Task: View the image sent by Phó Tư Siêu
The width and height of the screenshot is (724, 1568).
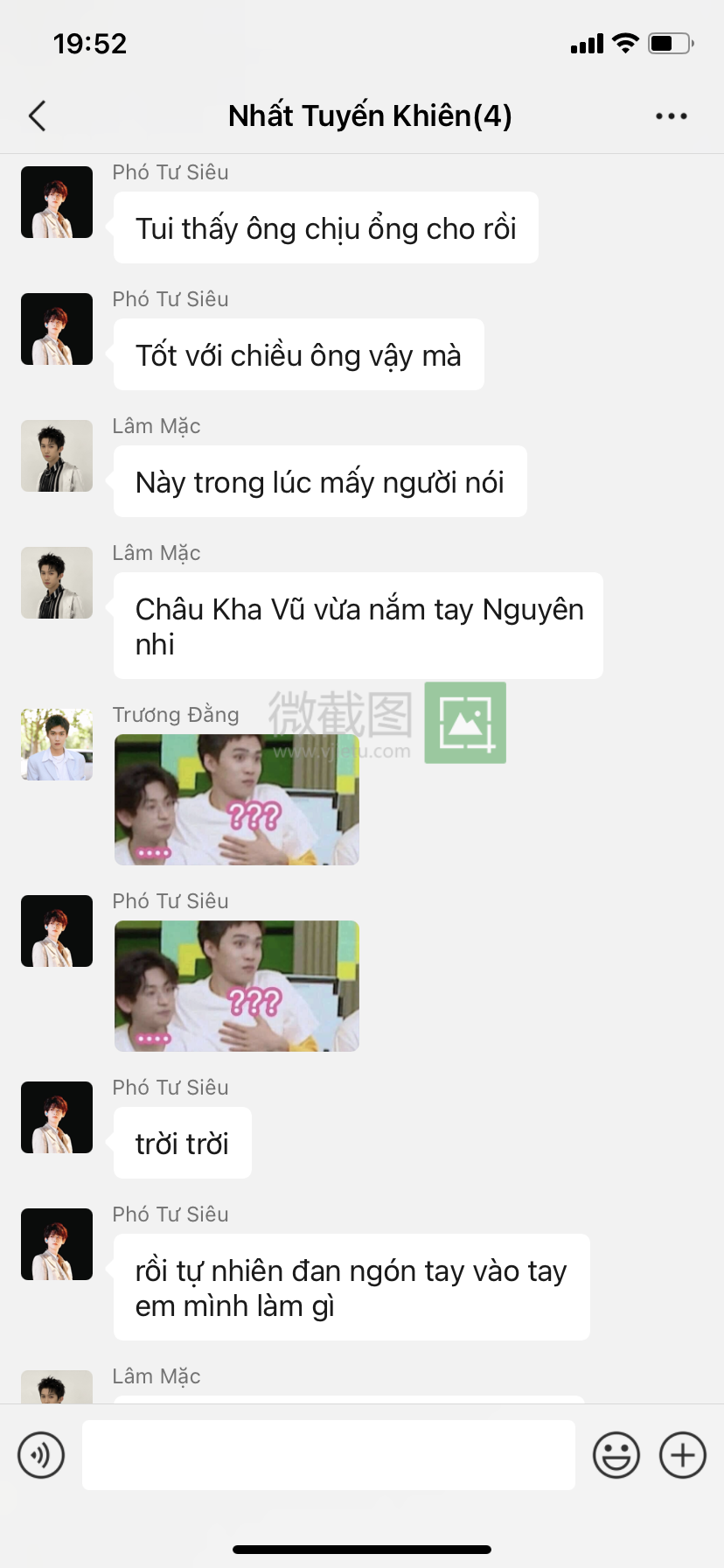Action: (x=236, y=986)
